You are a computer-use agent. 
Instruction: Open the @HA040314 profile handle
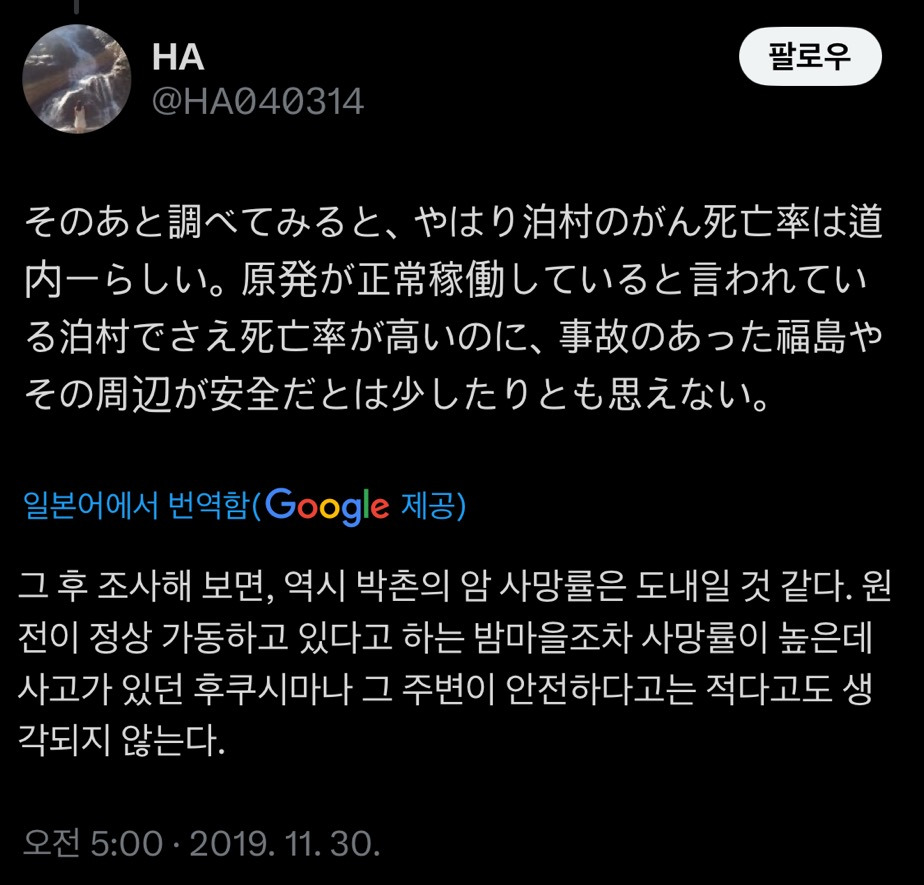coord(258,101)
